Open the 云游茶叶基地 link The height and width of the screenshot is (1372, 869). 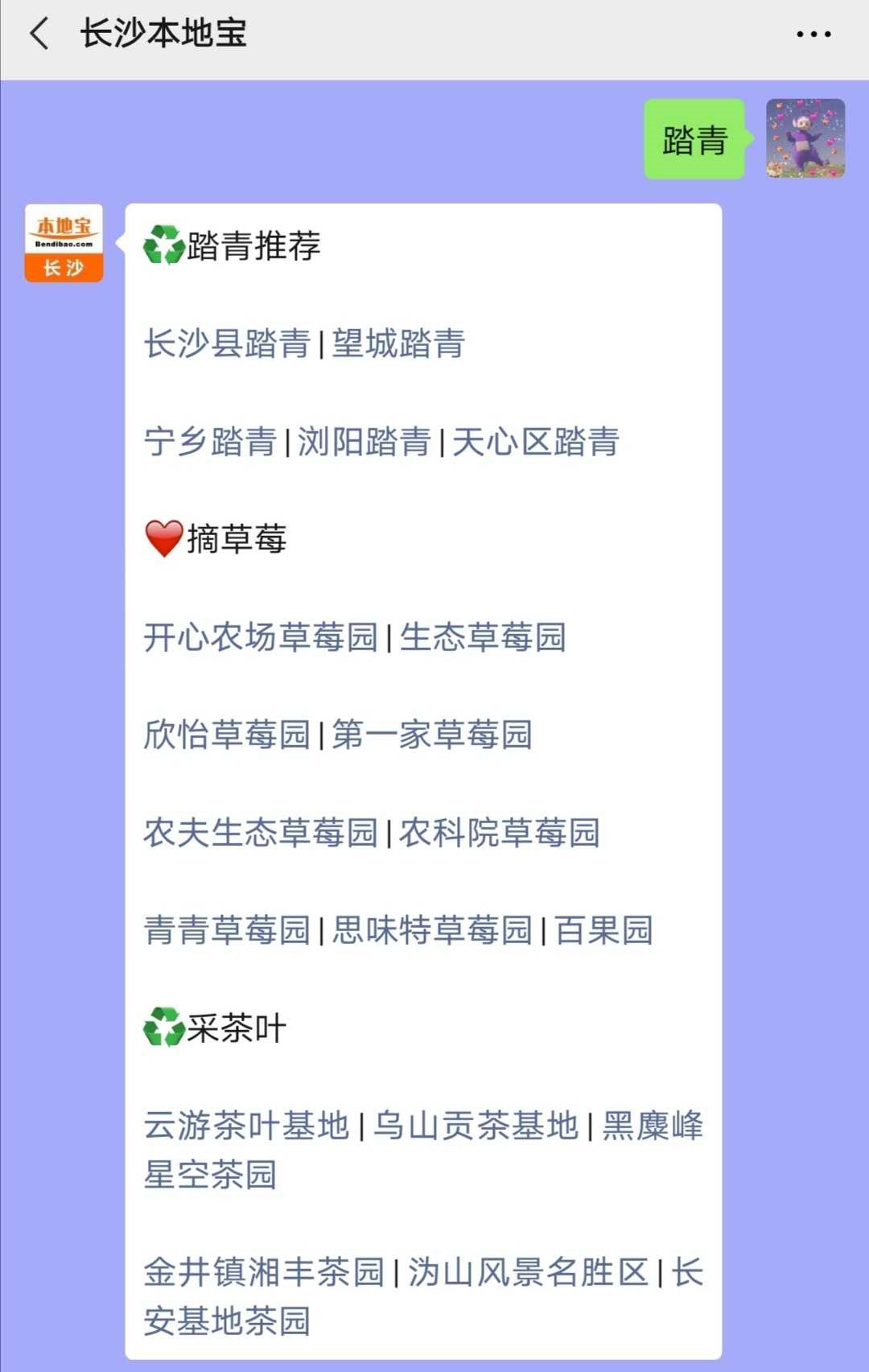246,1126
